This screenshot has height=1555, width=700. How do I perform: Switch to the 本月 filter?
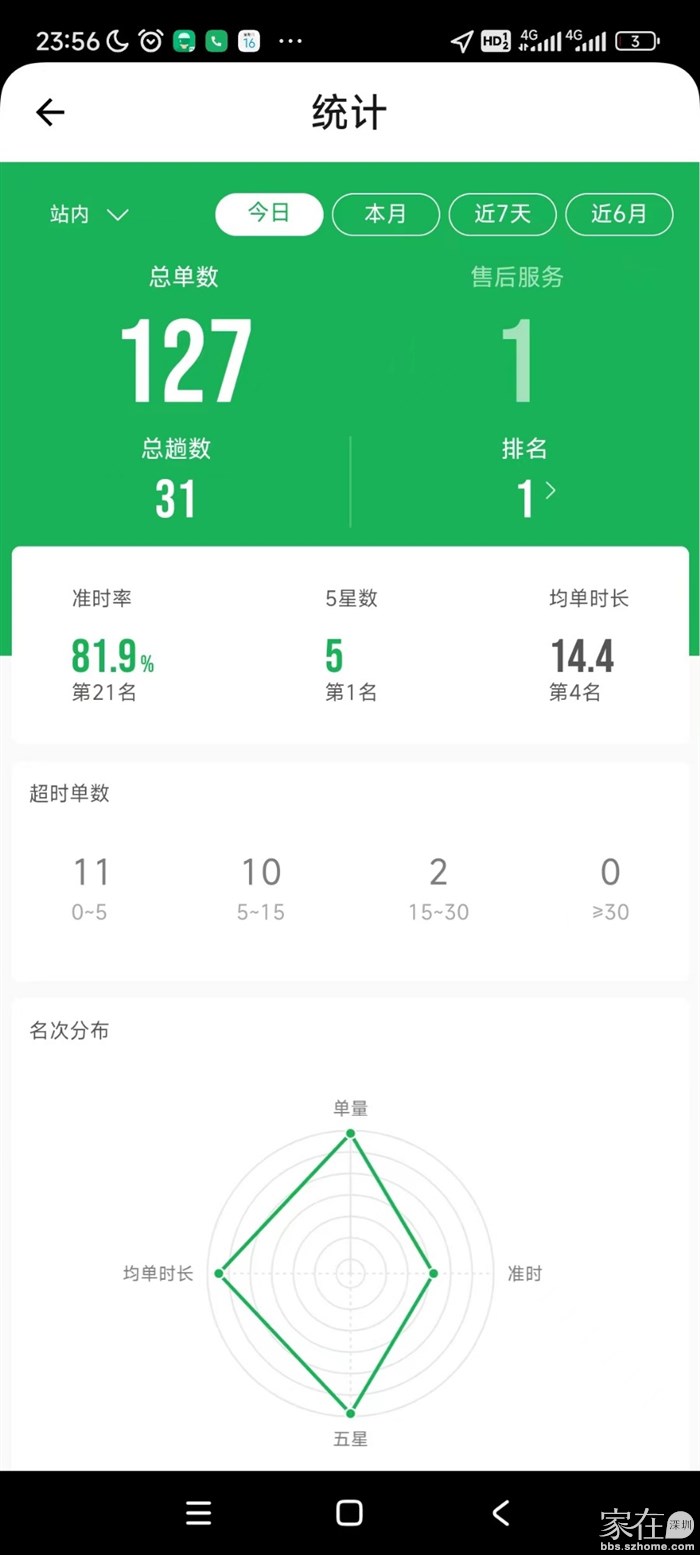click(x=385, y=214)
